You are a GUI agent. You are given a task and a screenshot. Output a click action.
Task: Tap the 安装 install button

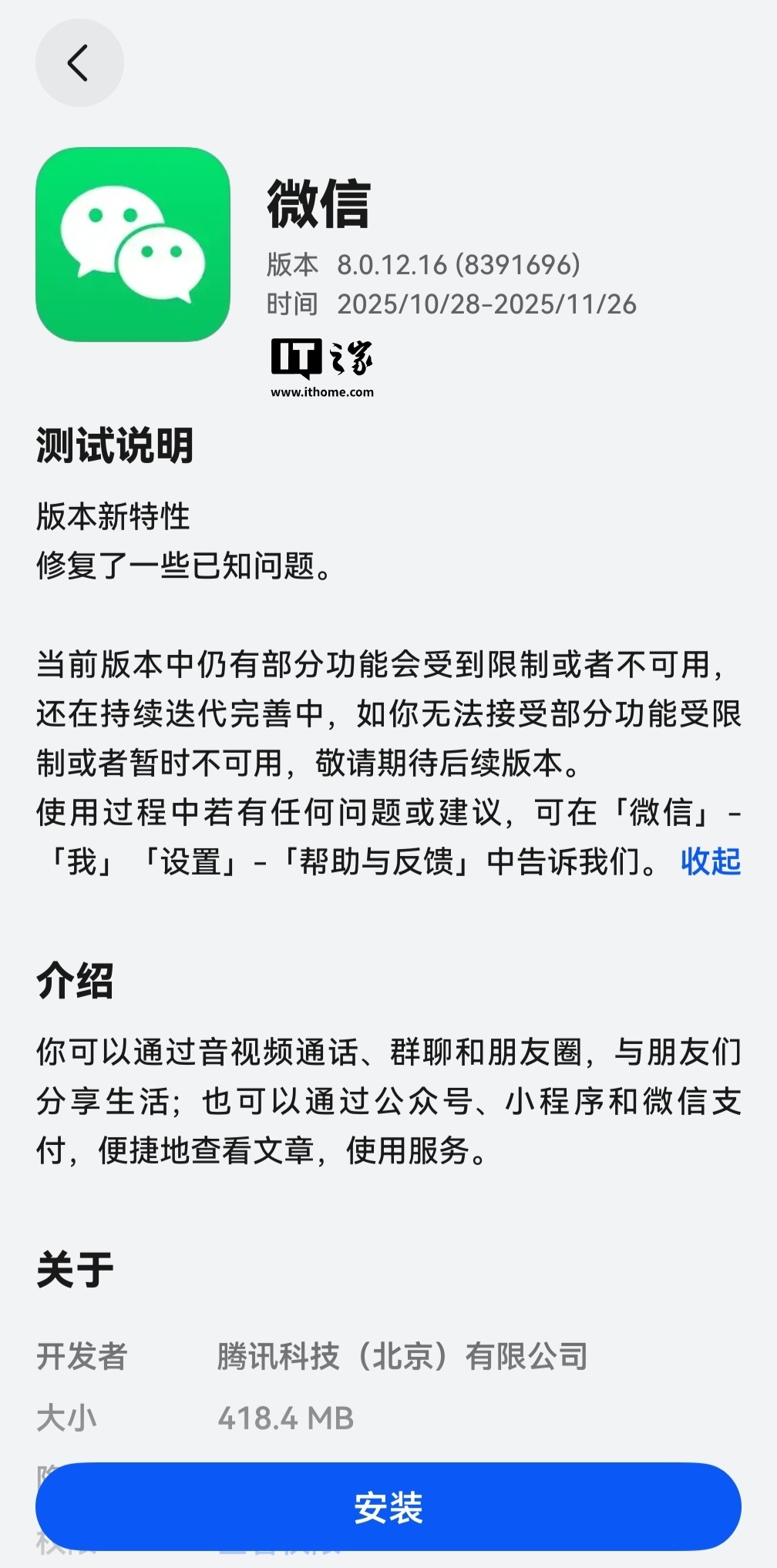388,1512
